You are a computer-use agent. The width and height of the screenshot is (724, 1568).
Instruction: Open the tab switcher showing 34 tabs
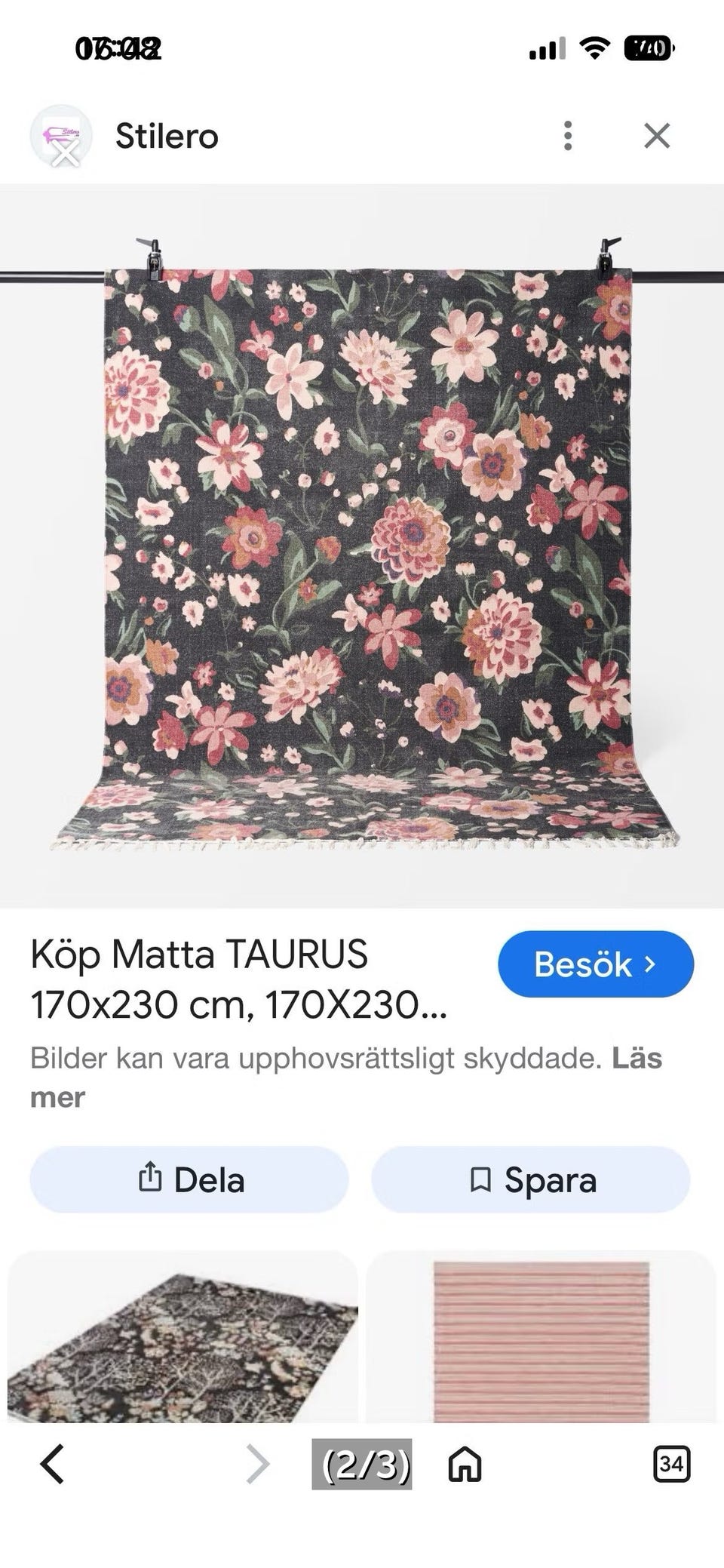click(670, 1464)
